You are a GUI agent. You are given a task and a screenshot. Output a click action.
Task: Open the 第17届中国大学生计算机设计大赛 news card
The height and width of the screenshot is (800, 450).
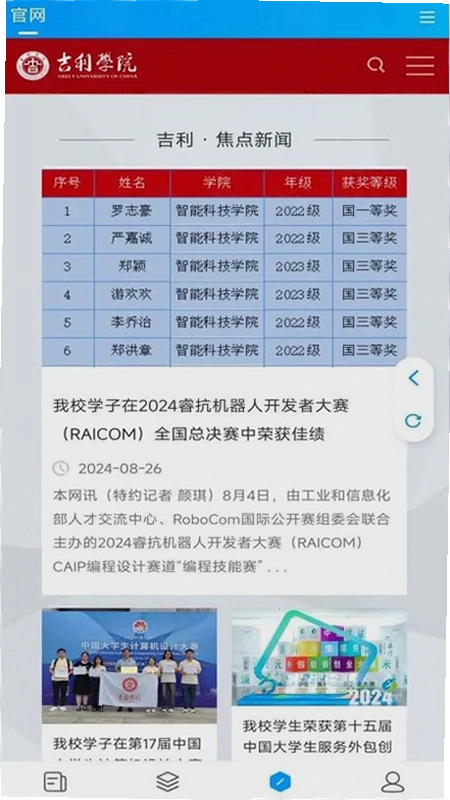click(x=129, y=684)
